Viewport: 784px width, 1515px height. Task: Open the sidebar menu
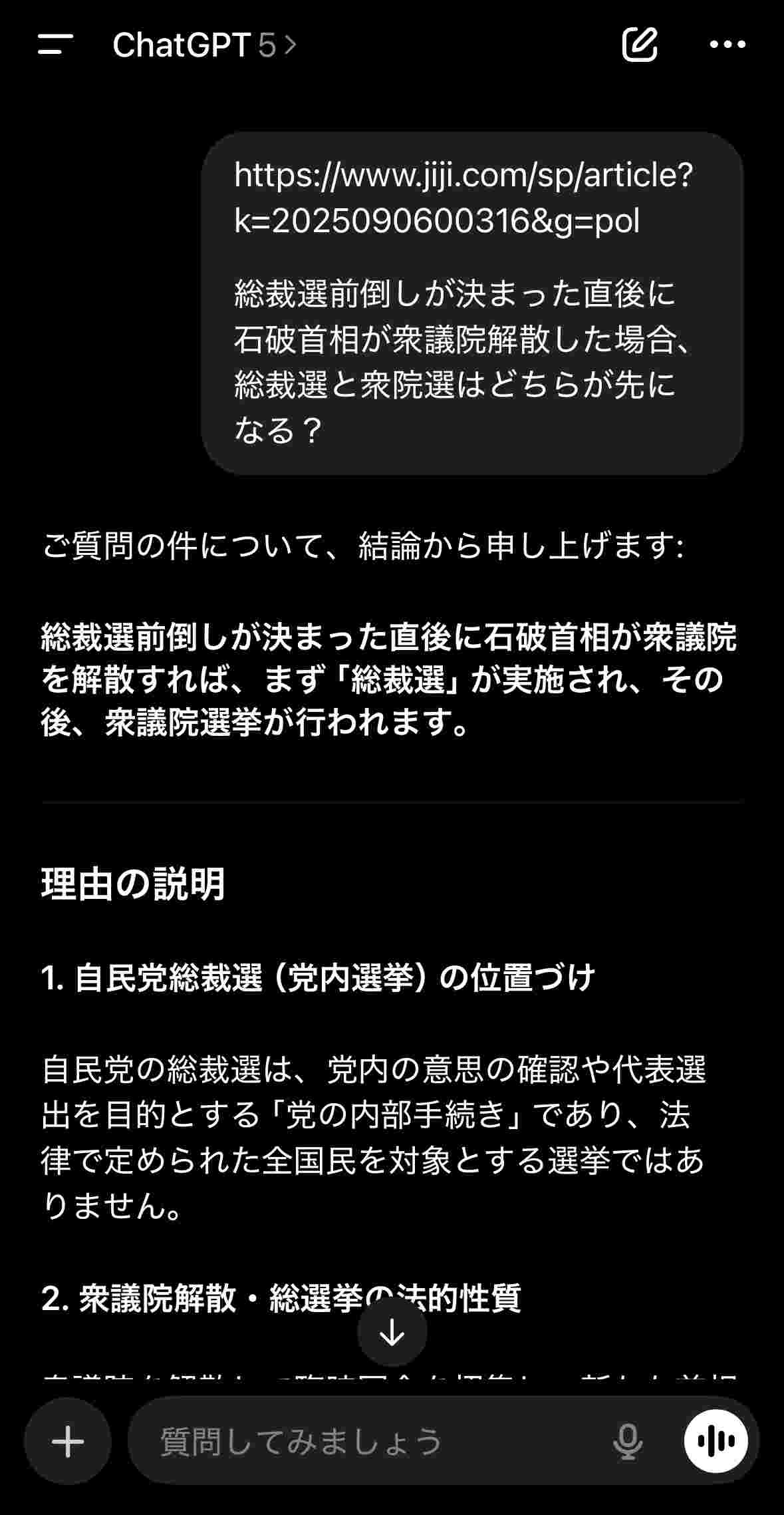tap(55, 45)
